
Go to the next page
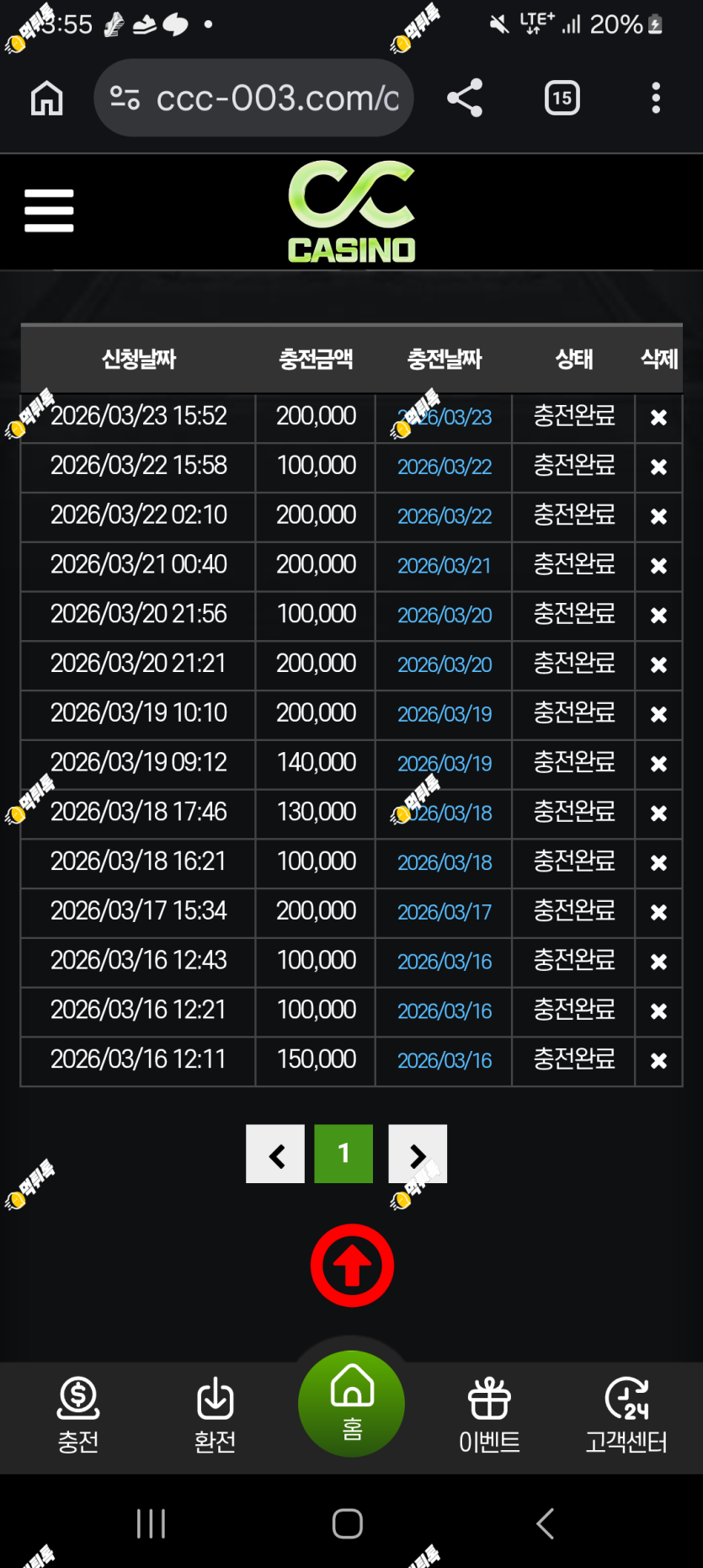[418, 1155]
